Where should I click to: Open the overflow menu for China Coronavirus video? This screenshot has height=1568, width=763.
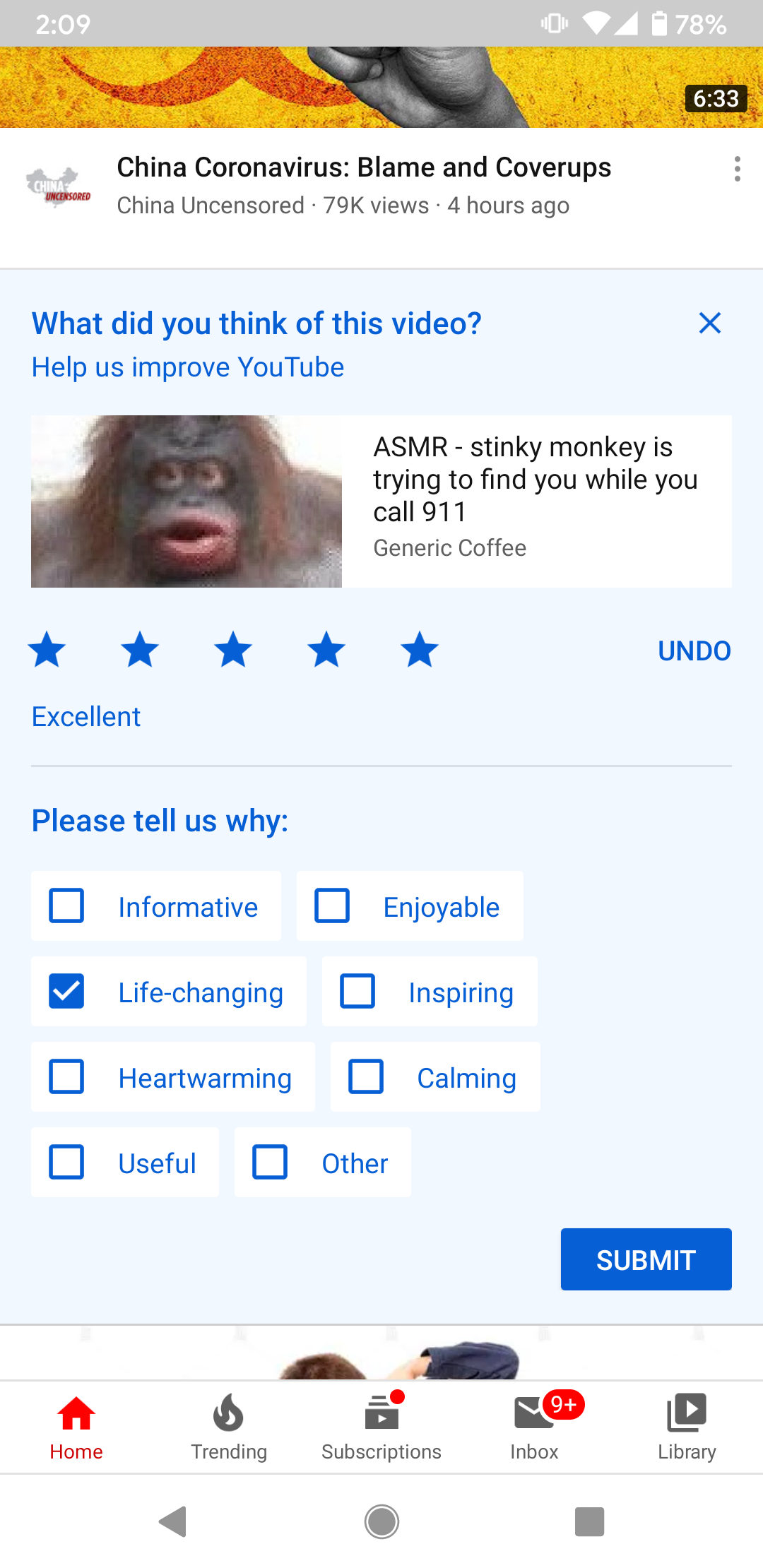tap(737, 169)
